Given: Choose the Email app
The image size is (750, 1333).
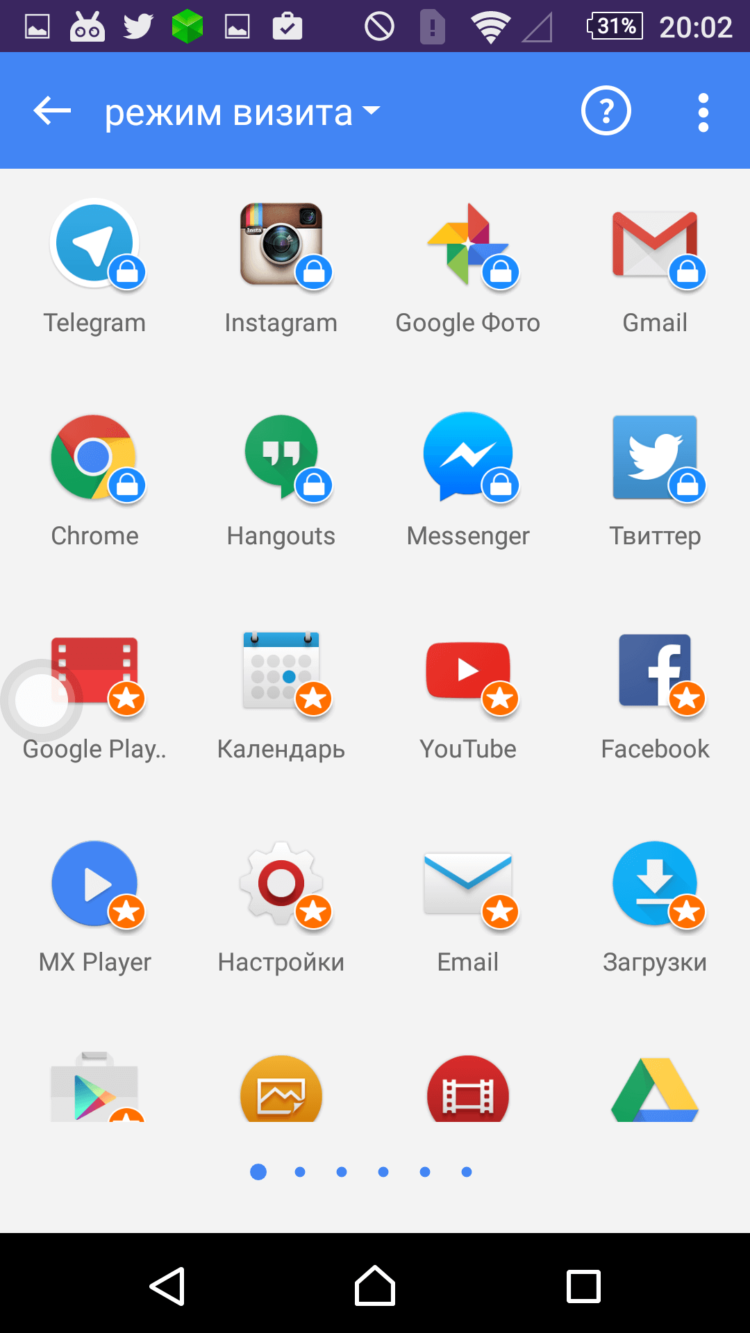Looking at the screenshot, I should (x=468, y=884).
